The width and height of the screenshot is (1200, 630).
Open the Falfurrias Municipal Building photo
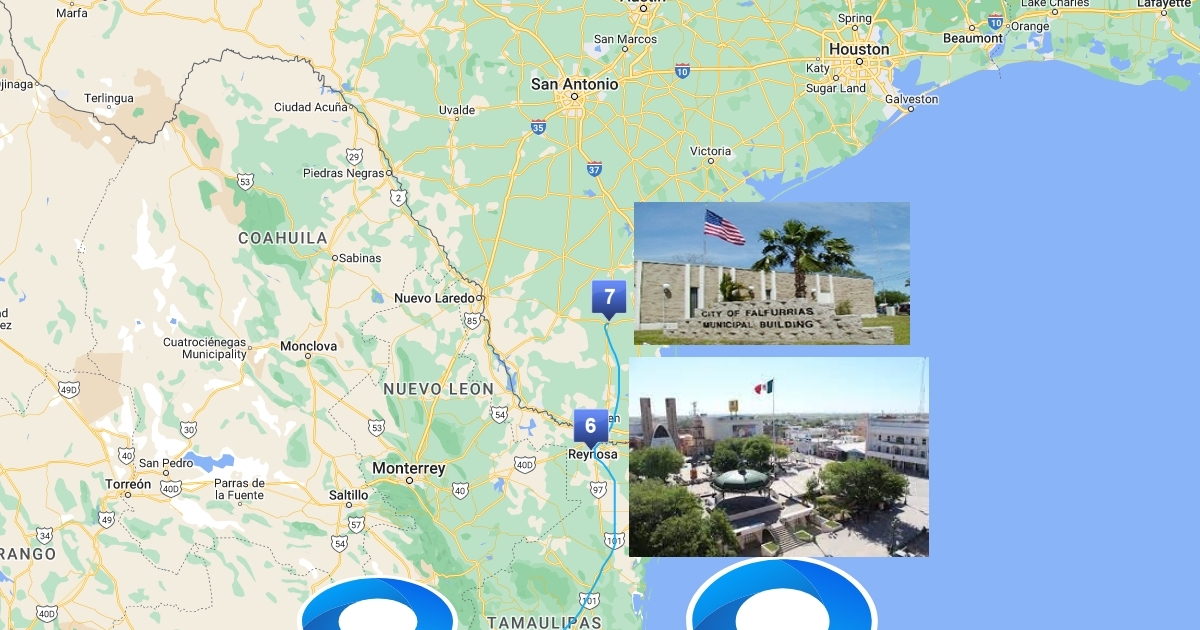pyautogui.click(x=771, y=273)
